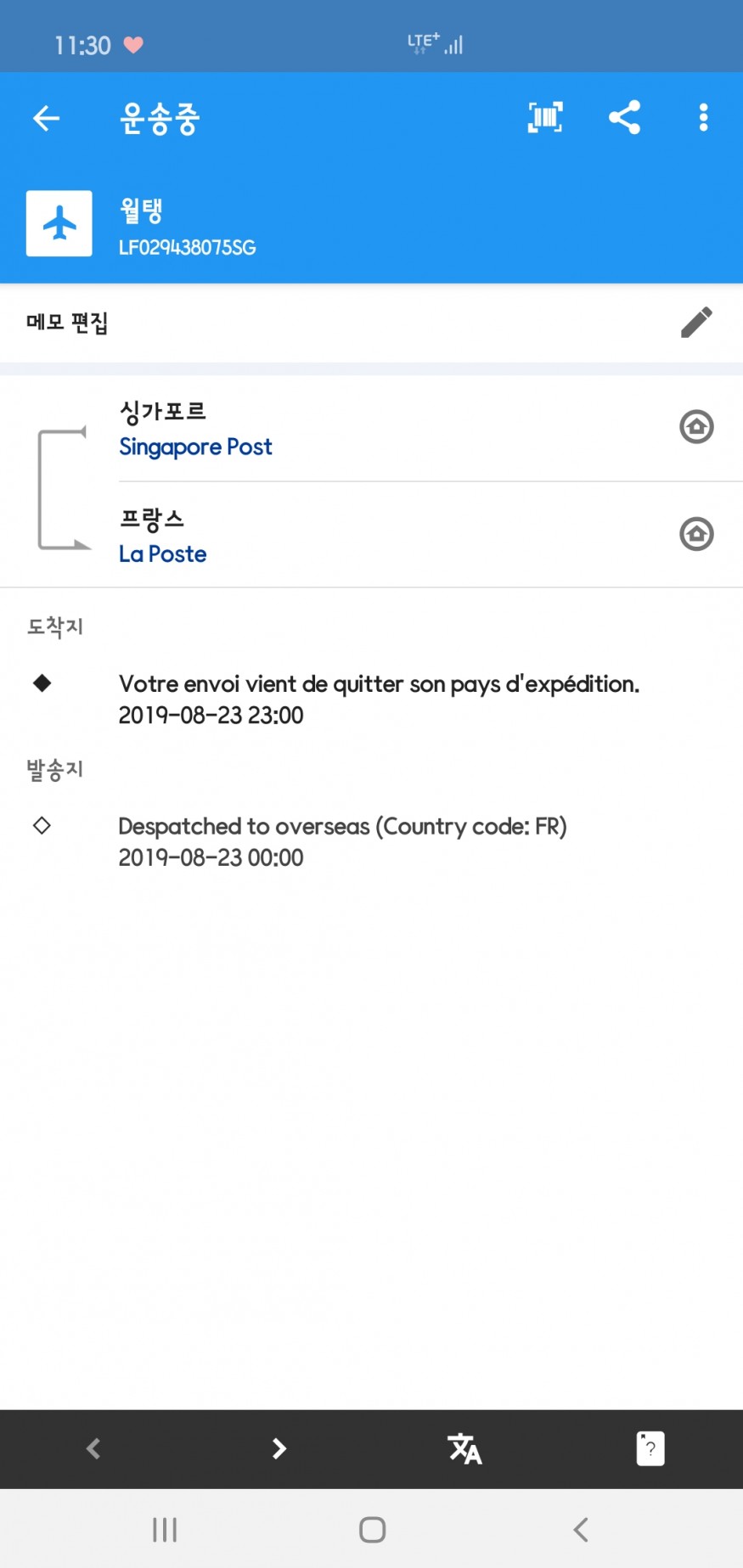Edit the memo with the pencil icon

tap(696, 323)
